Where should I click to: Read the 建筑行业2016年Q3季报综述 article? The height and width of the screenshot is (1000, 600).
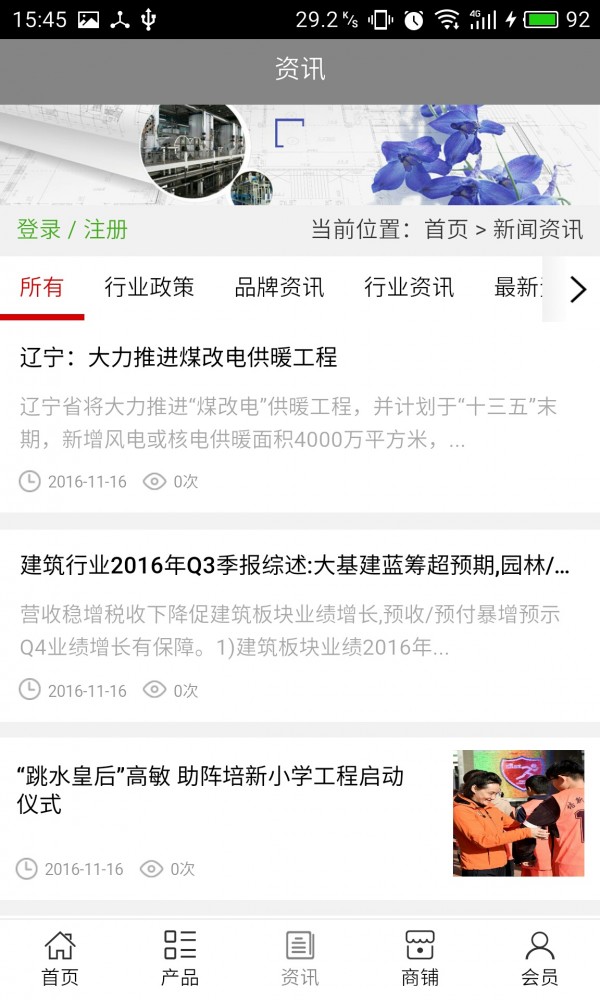[295, 565]
